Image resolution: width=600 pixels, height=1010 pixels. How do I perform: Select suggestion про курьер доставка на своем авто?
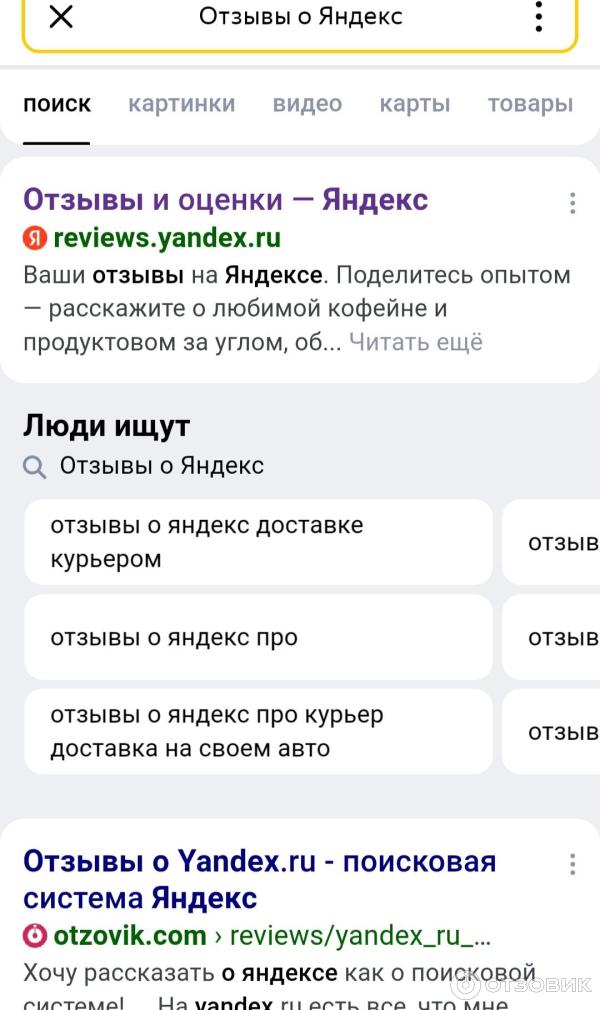(x=258, y=732)
